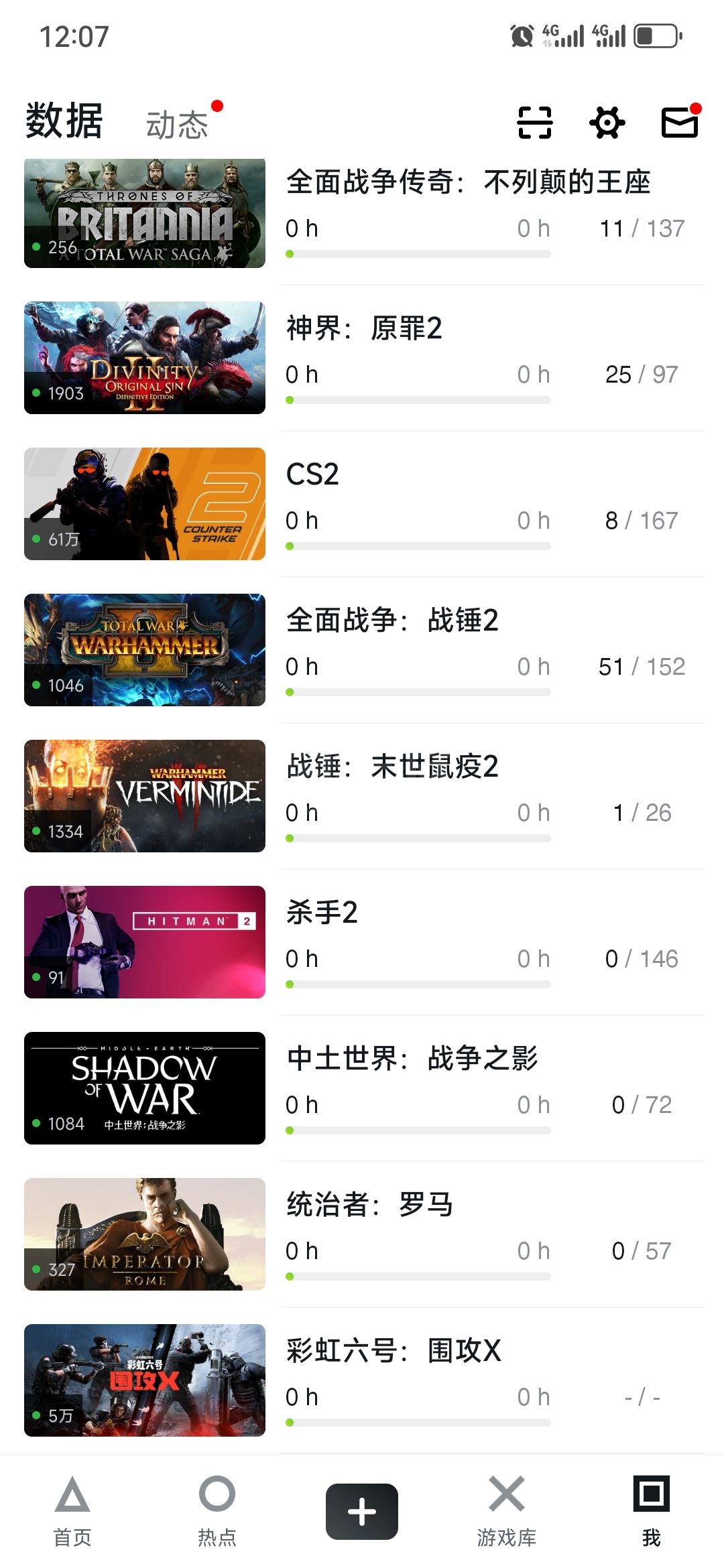
Task: Open 战锤：末世鼠疫2 game entry
Action: [392, 767]
